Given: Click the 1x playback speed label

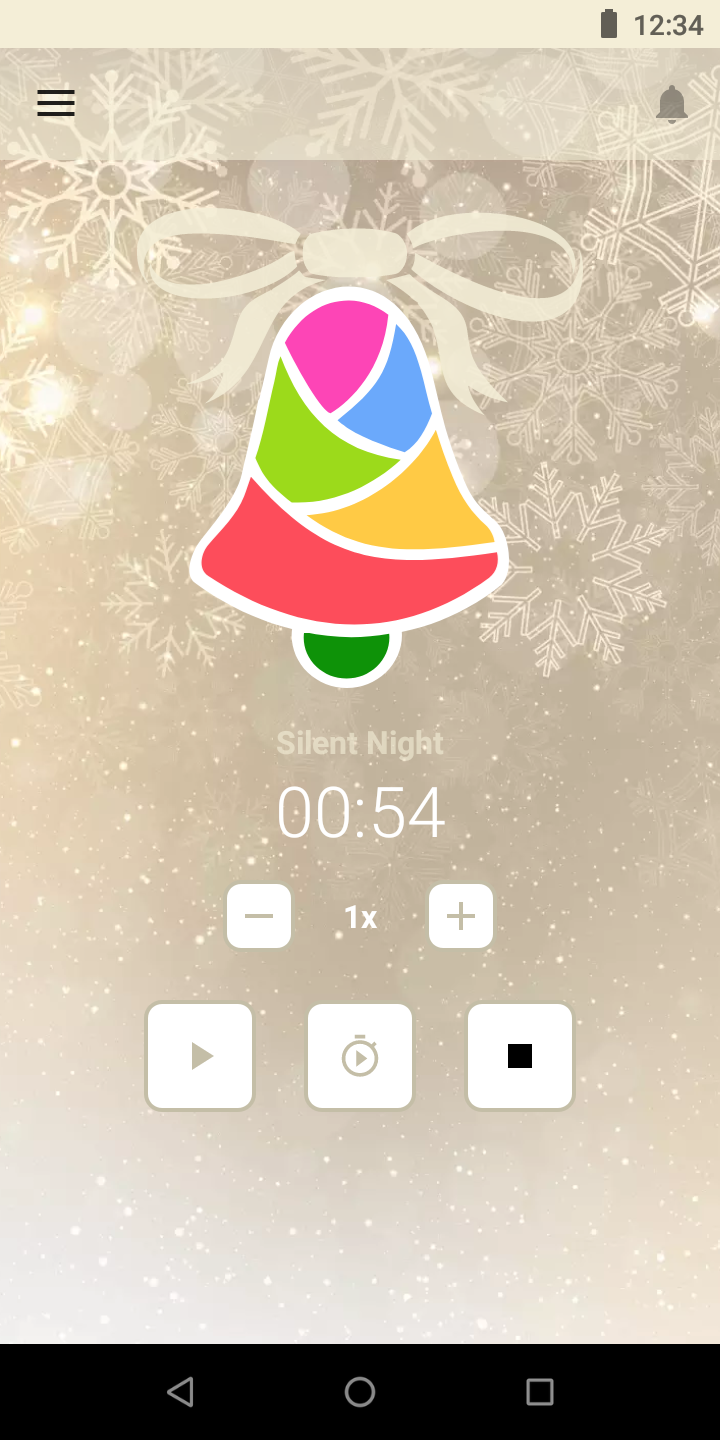Looking at the screenshot, I should pyautogui.click(x=359, y=917).
